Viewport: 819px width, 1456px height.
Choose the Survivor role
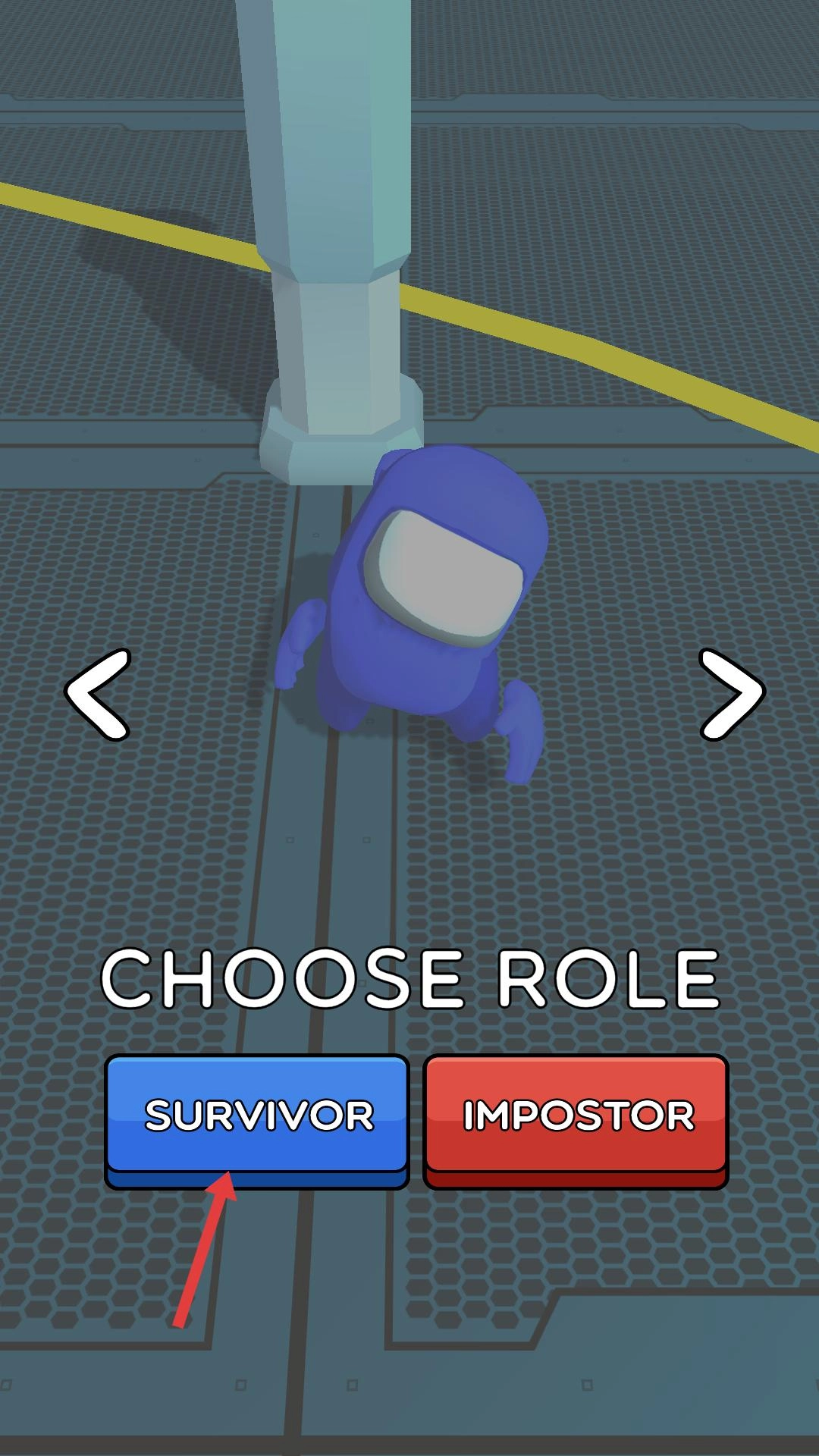pyautogui.click(x=257, y=1115)
